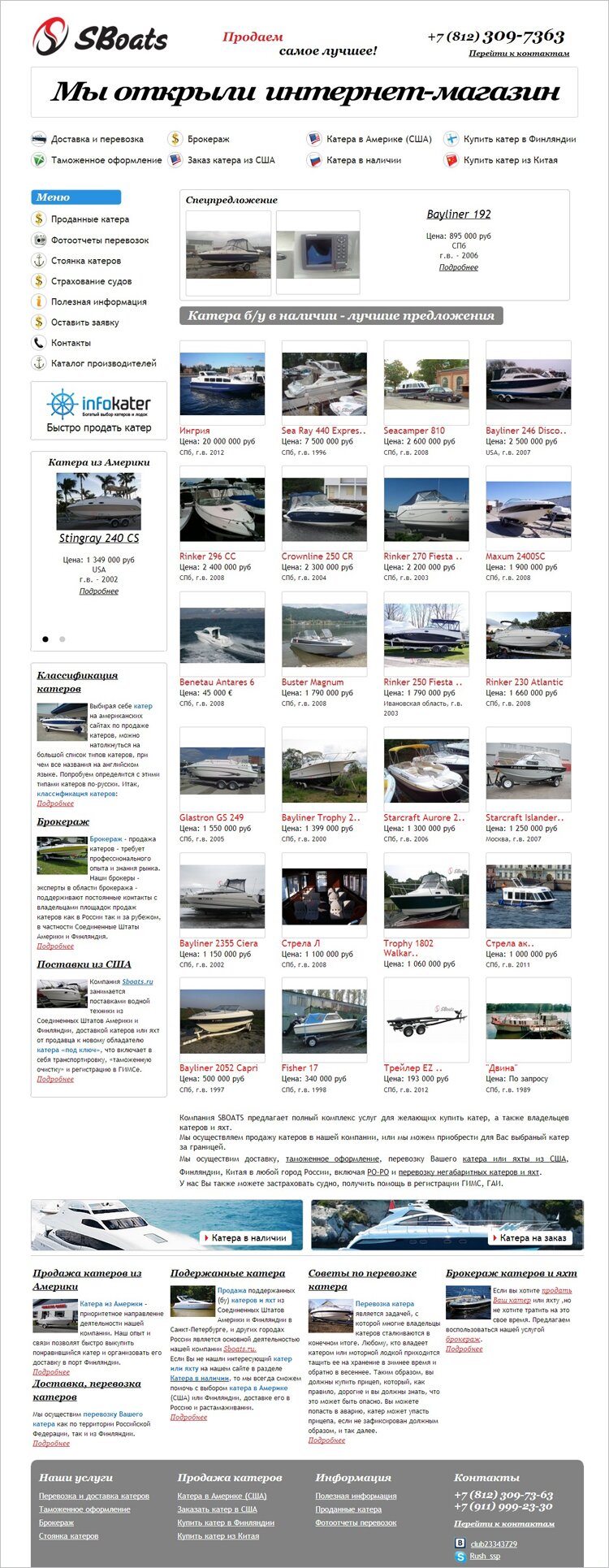Screen dimensions: 609x1568
Task: Read more under 'Классификация катеров'
Action: coord(55,803)
